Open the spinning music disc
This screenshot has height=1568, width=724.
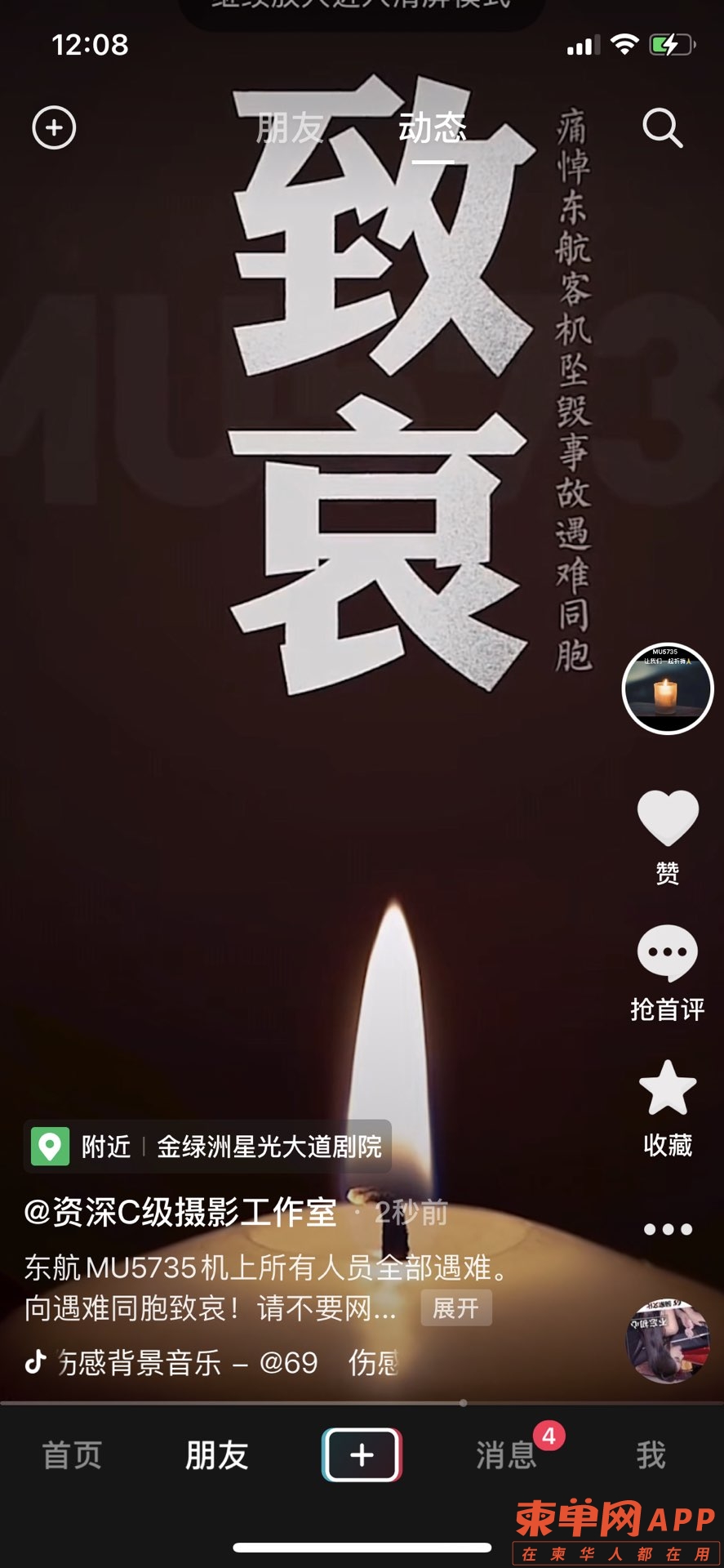(x=668, y=1341)
